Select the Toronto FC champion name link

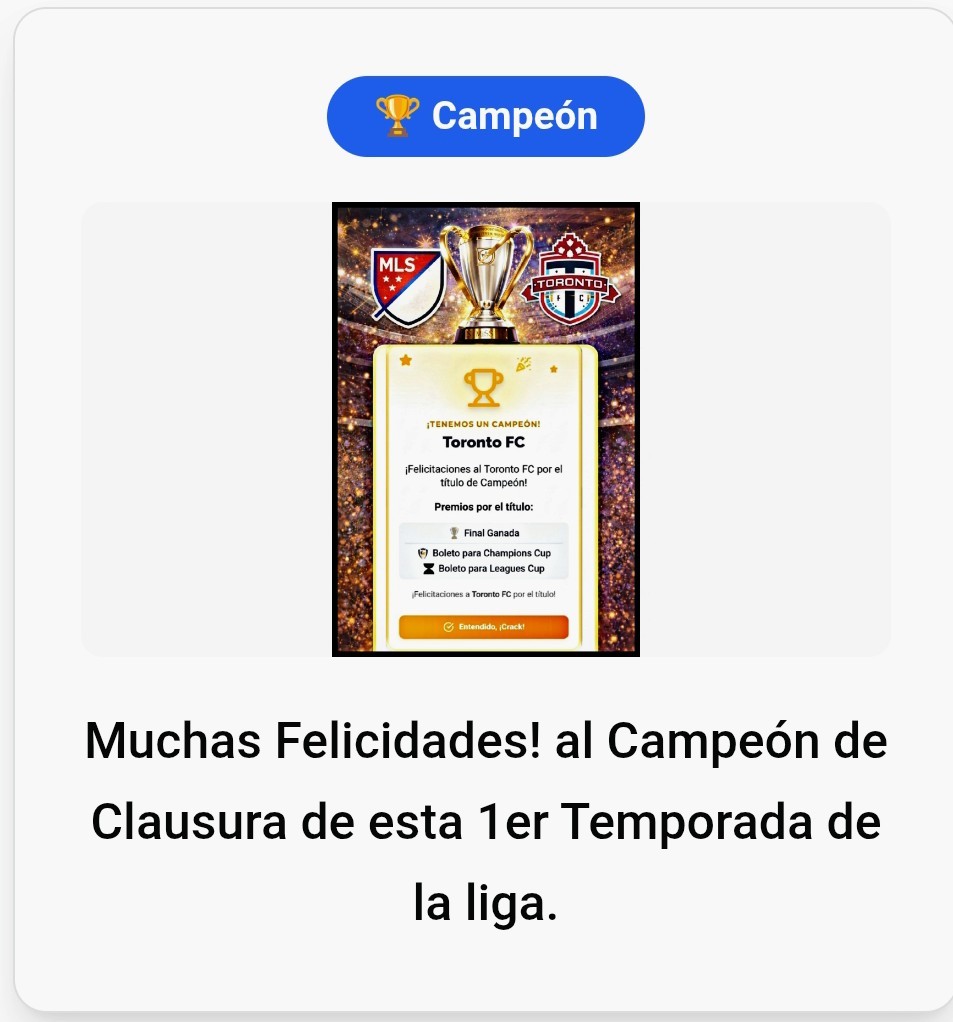[484, 441]
